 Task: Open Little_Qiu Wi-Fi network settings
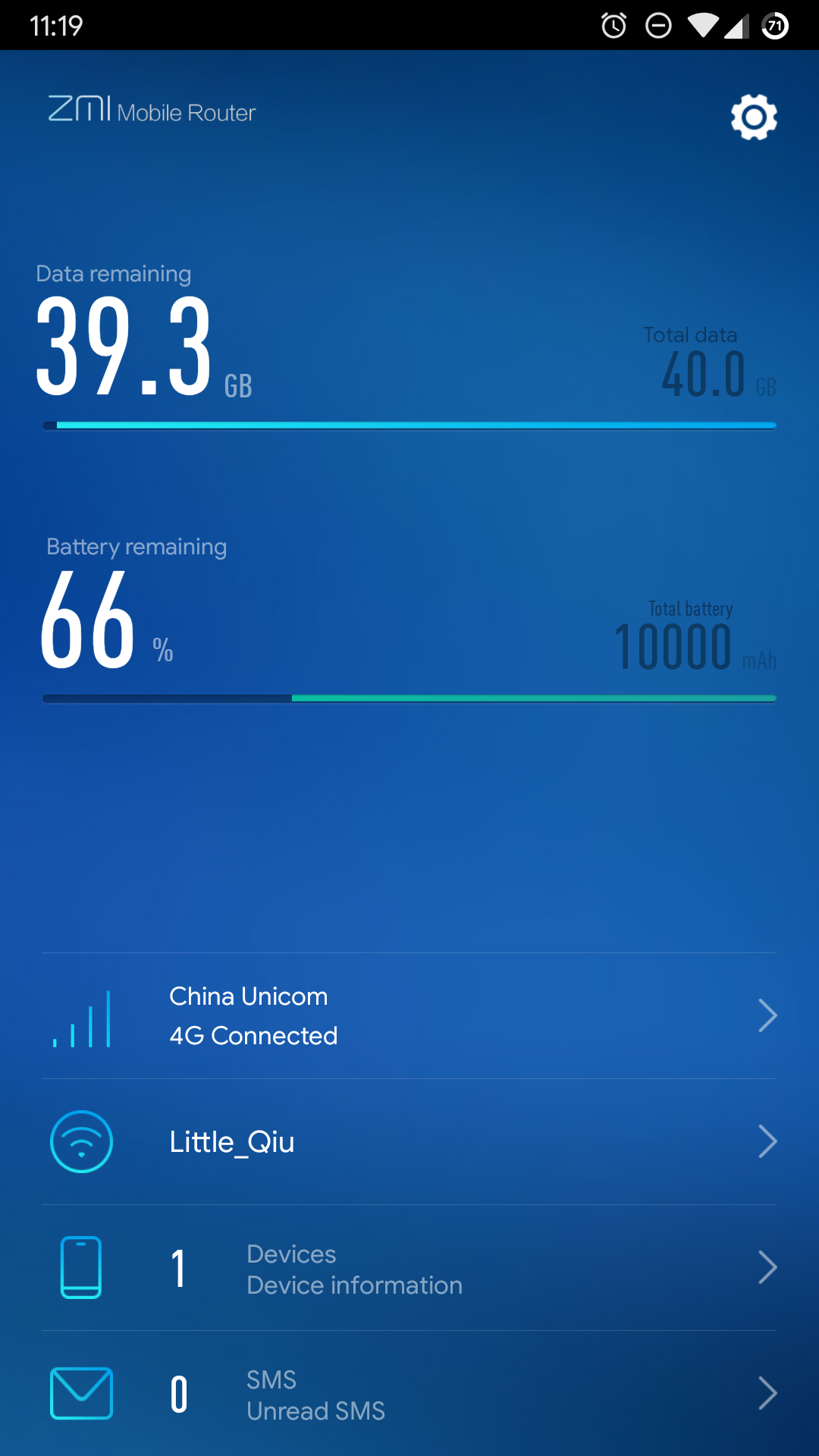pyautogui.click(x=409, y=1142)
